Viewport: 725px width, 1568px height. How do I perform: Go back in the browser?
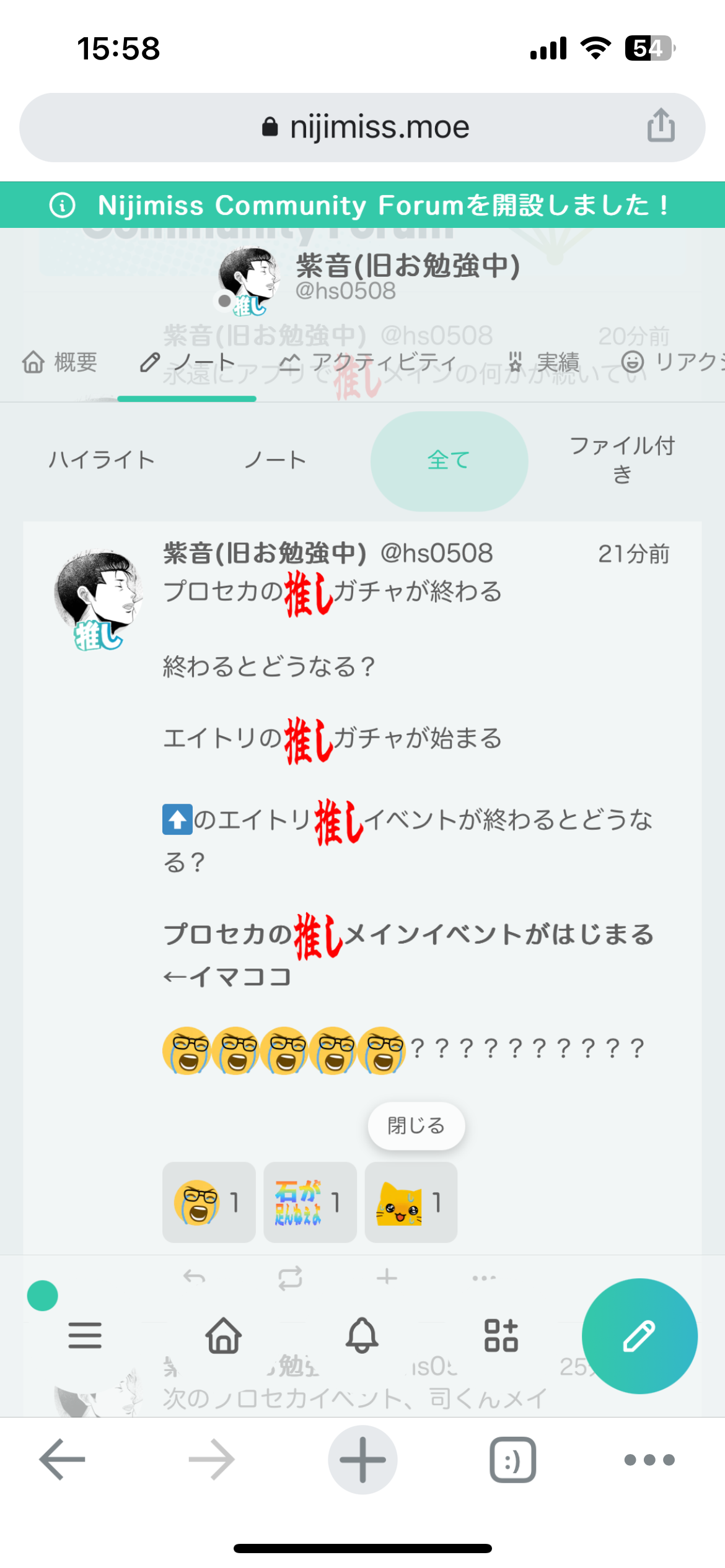62,1460
